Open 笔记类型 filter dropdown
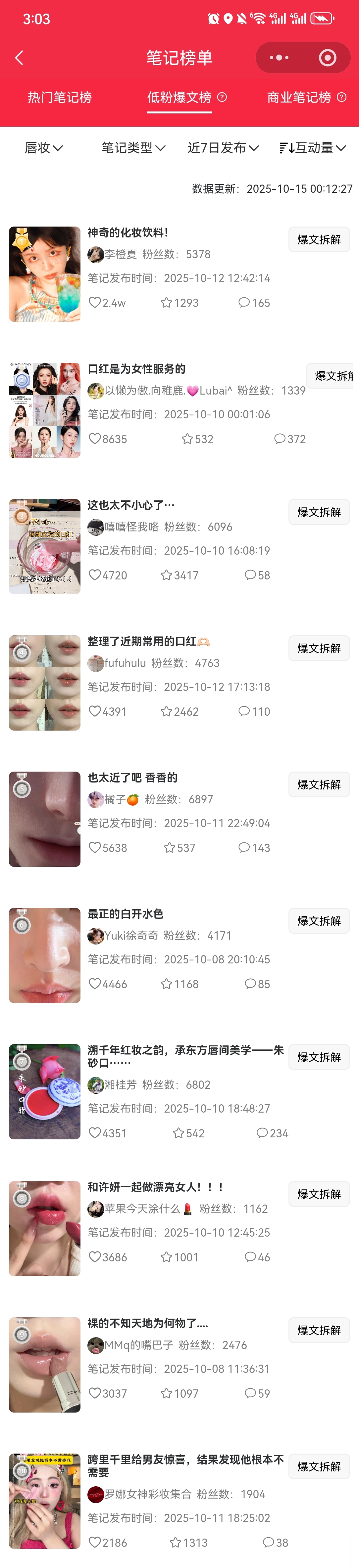Viewport: 359px width, 1568px height. click(133, 148)
